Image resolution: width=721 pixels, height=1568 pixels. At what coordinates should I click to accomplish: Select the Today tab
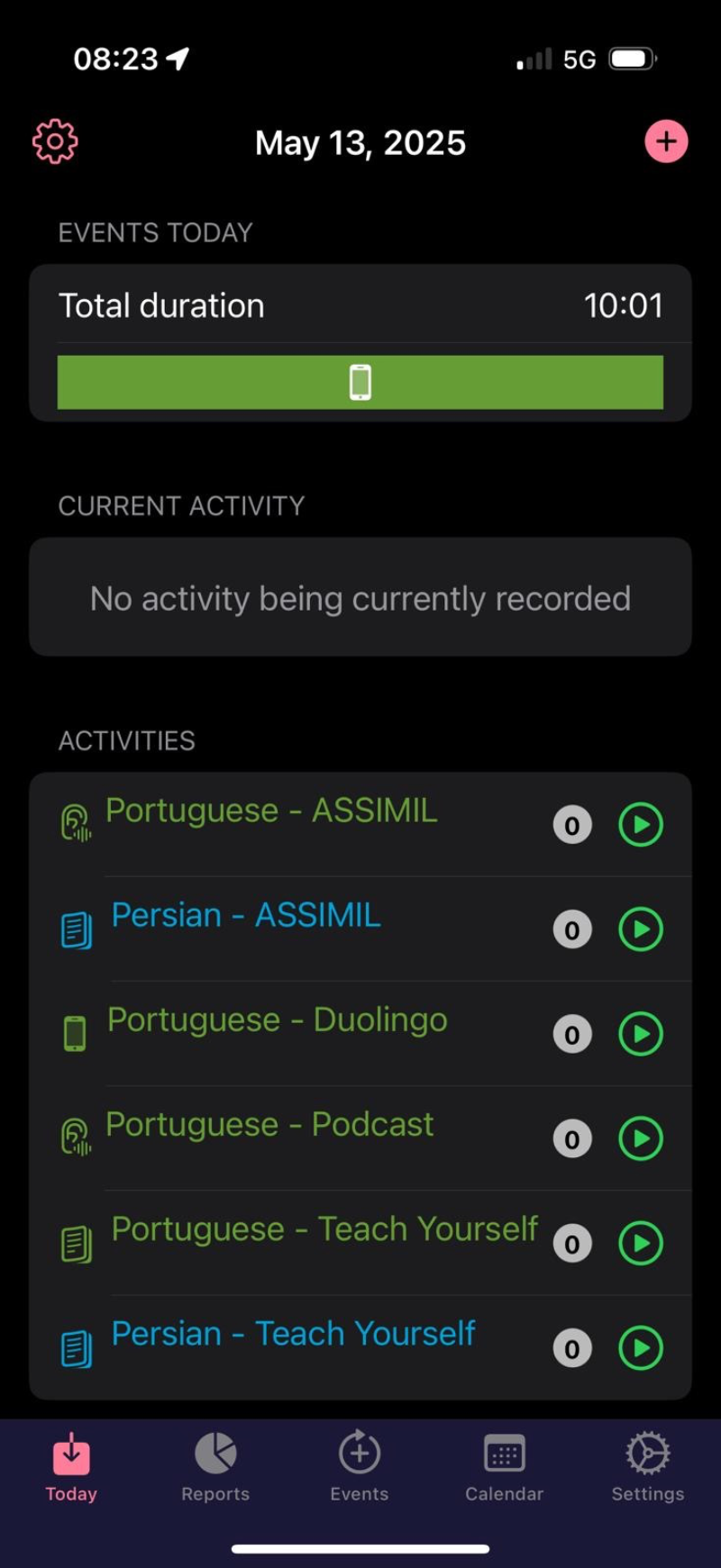[x=71, y=1468]
